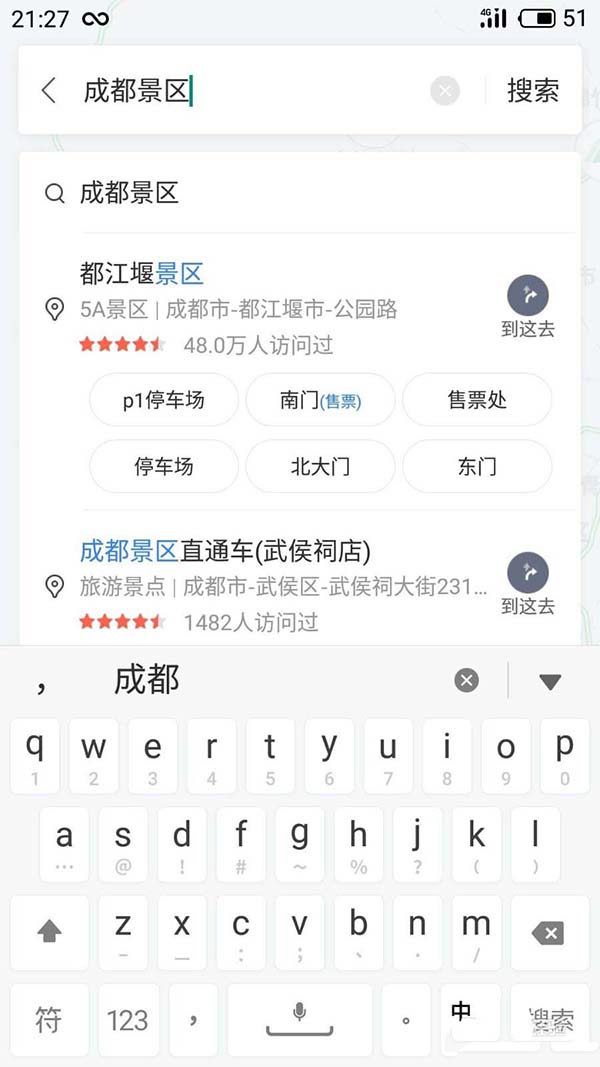Navigate to 都江堰景区 via 到这去

[x=528, y=307]
